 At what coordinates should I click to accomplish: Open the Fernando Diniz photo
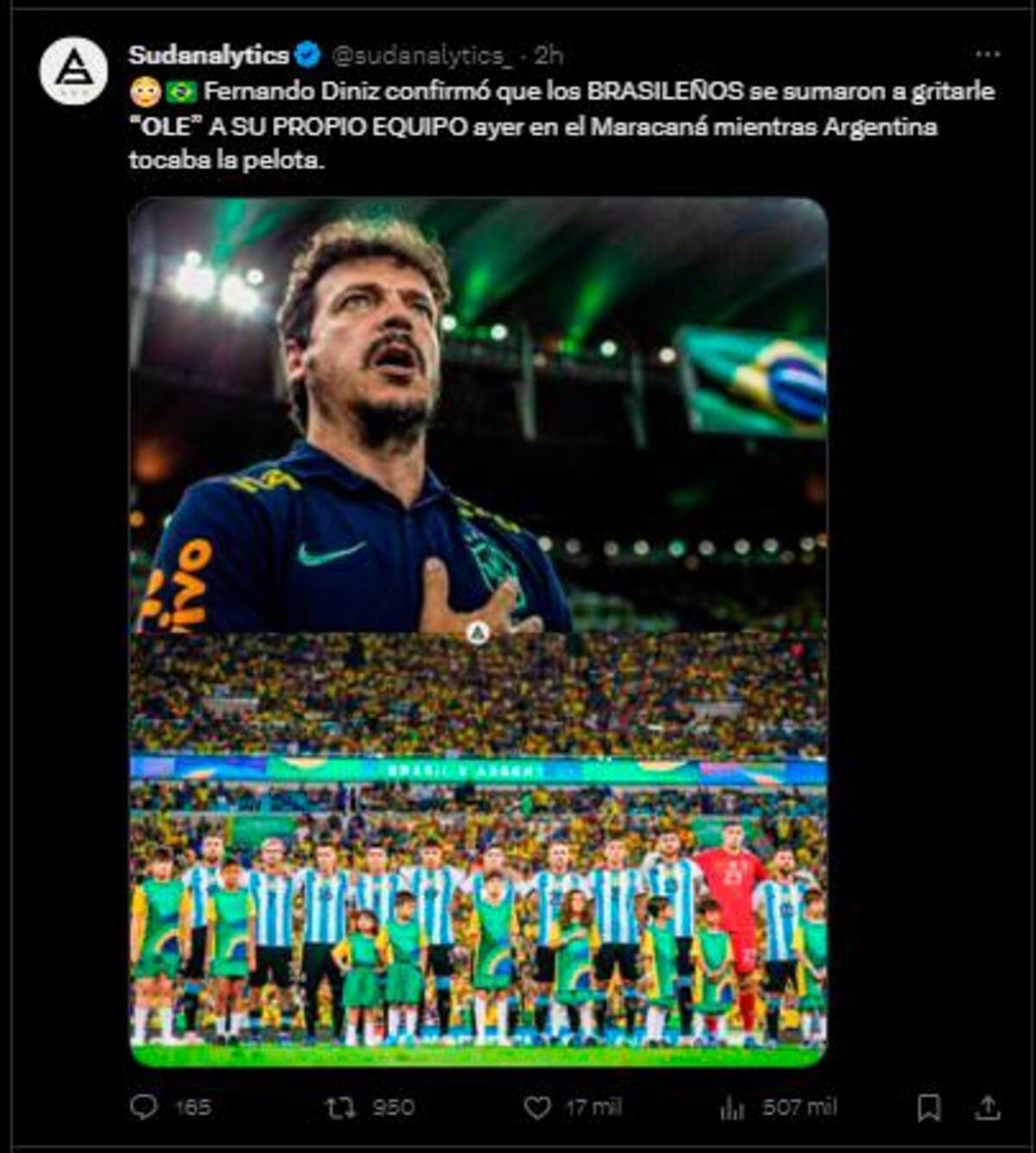coord(477,414)
